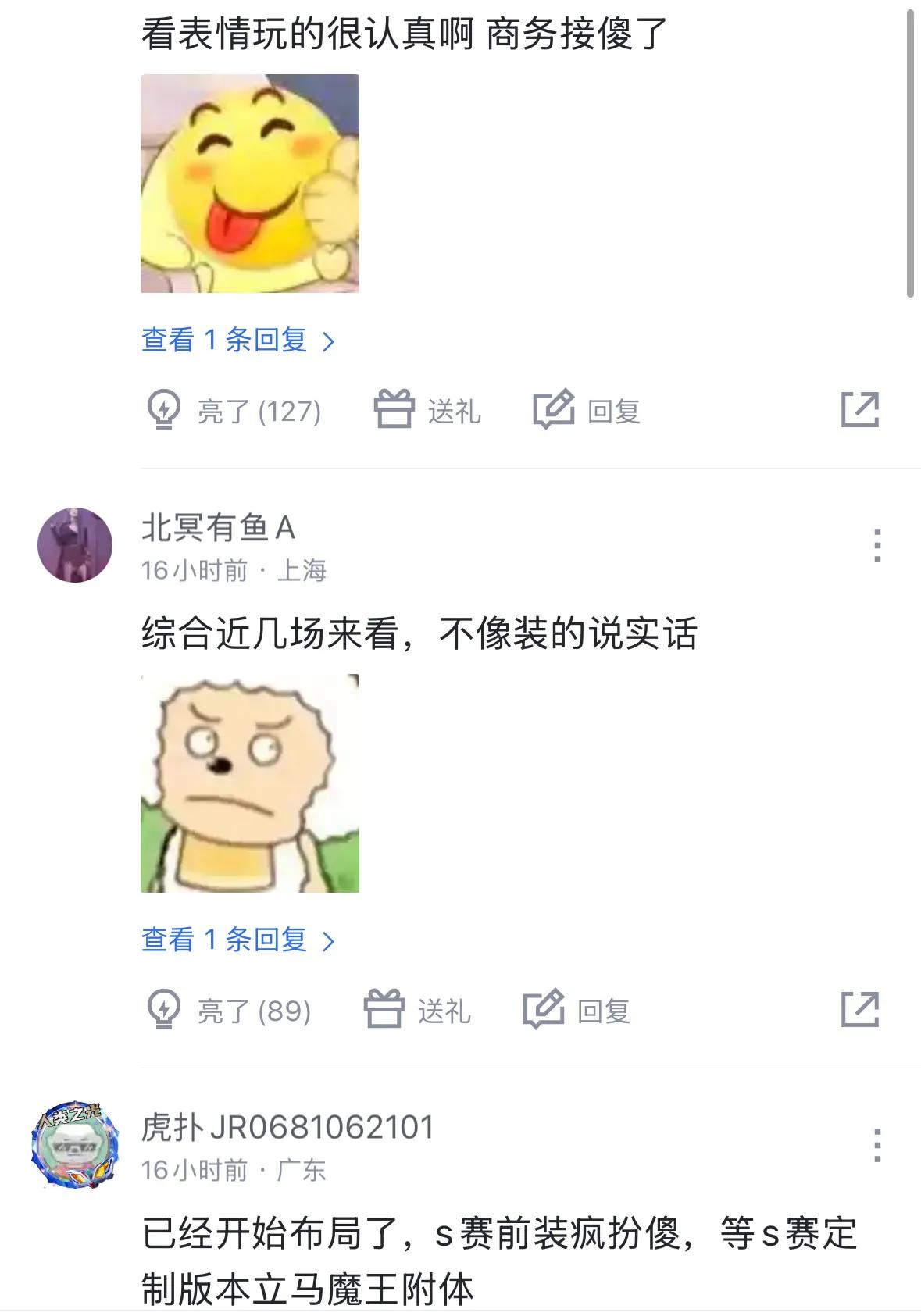The width and height of the screenshot is (921, 1316).
Task: Open the frowning sheep sticker image
Action: coord(250,783)
